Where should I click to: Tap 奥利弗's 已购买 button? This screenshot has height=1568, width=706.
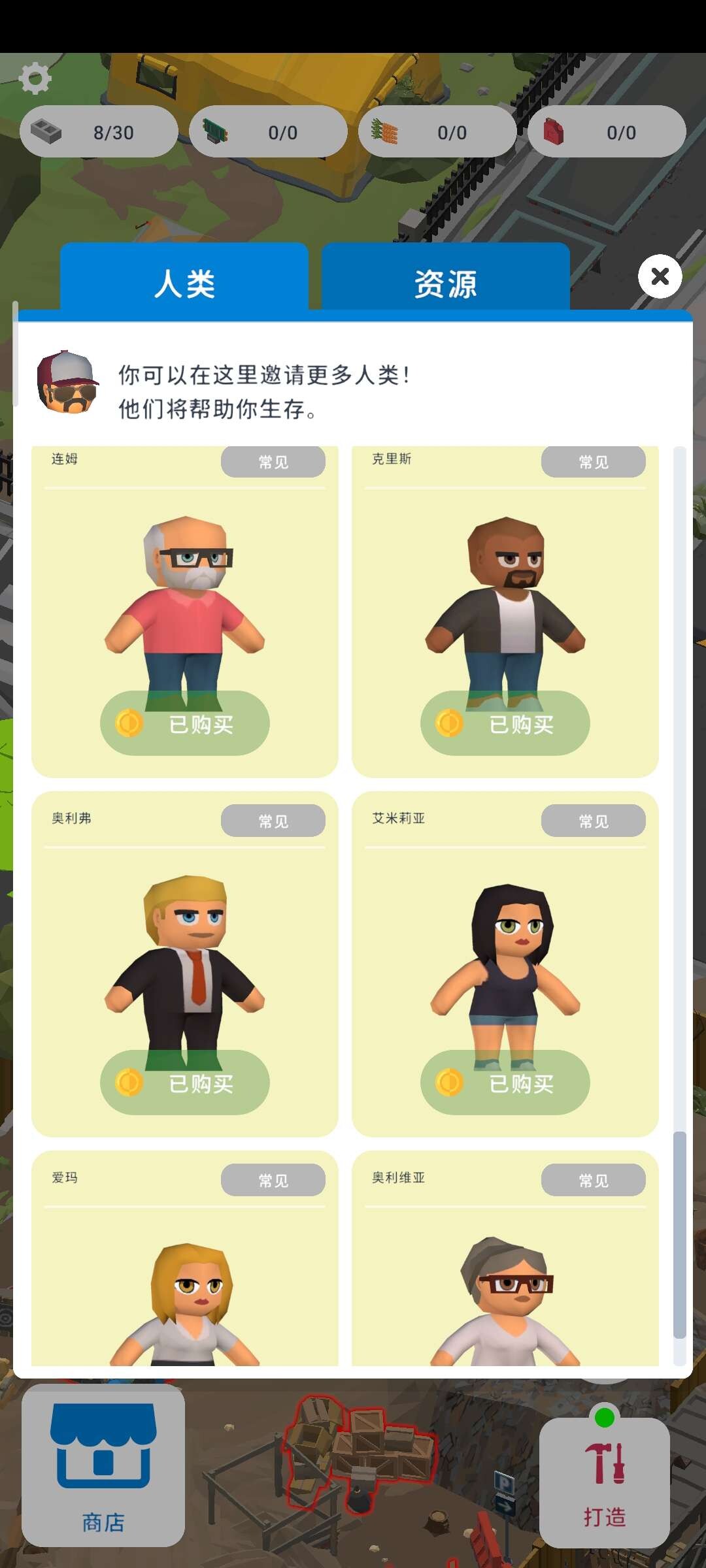coord(185,1083)
